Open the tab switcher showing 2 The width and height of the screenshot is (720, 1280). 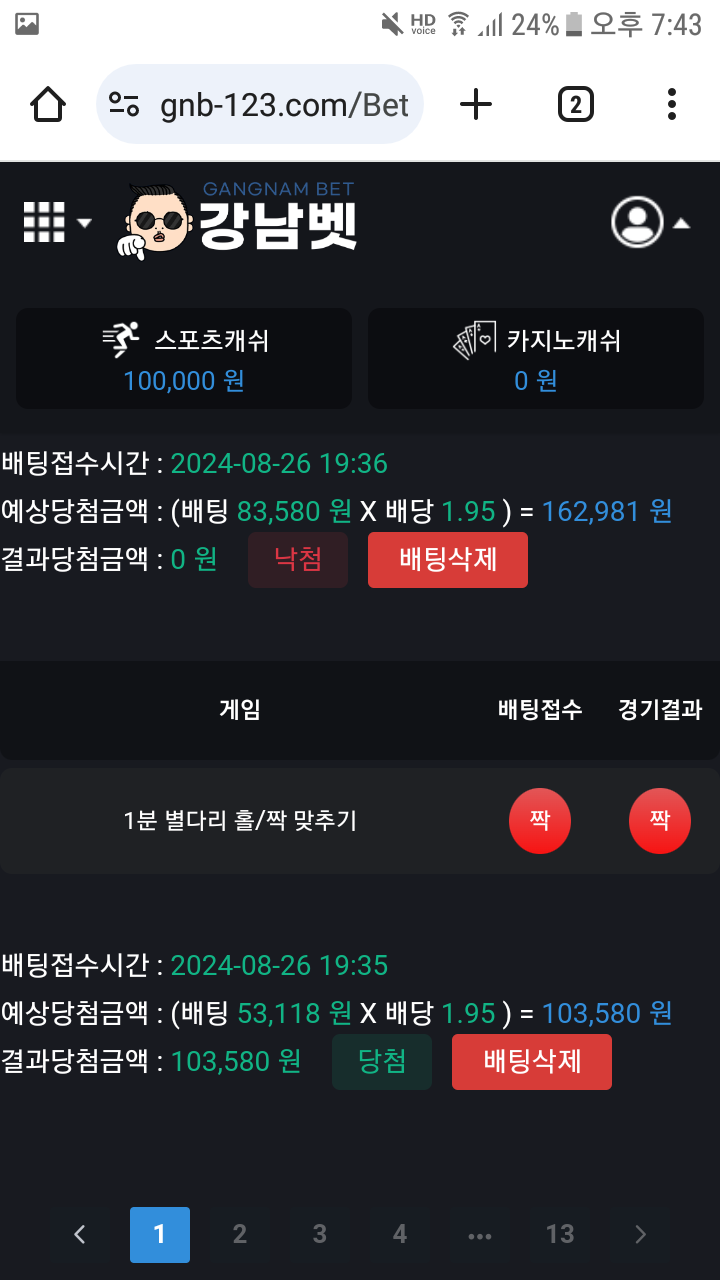coord(575,104)
